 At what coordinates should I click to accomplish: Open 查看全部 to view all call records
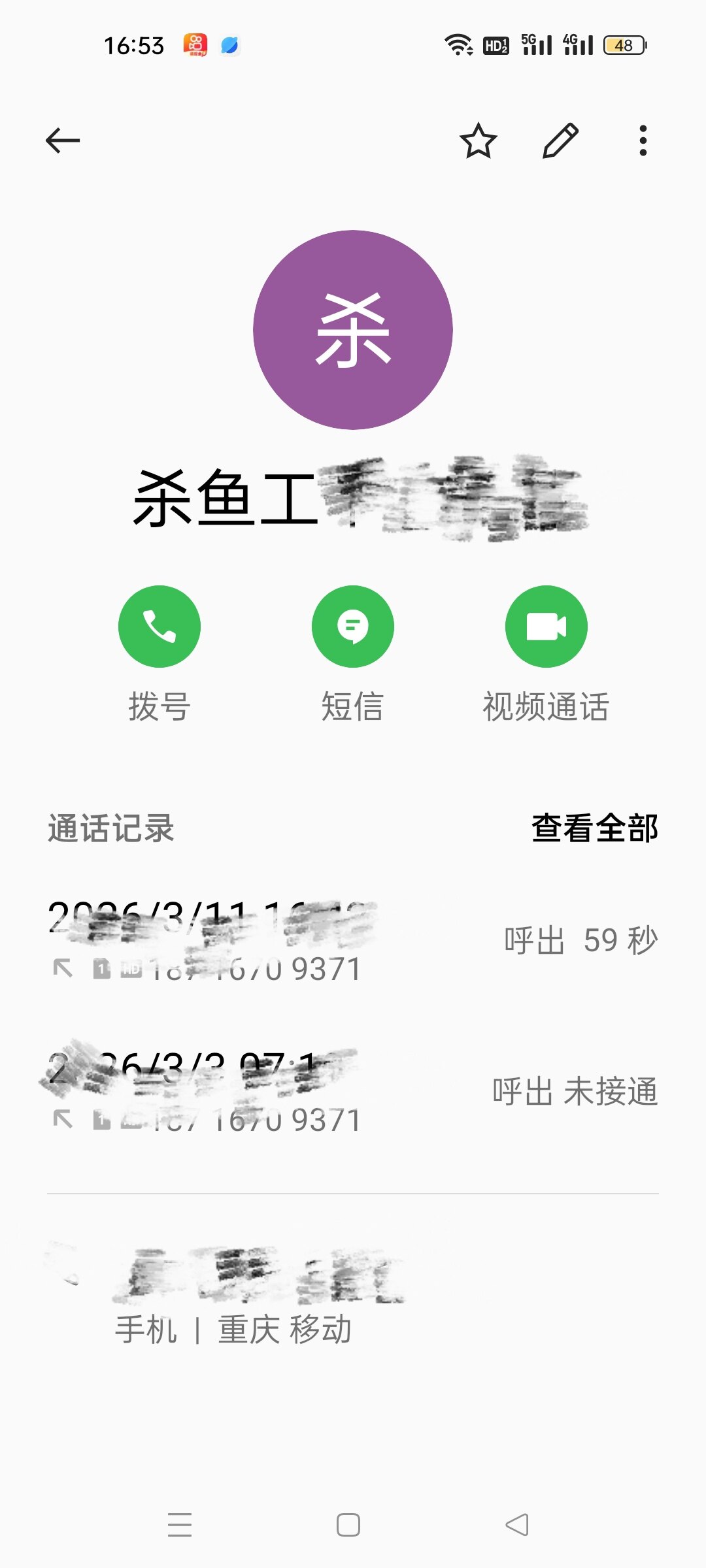coord(594,828)
